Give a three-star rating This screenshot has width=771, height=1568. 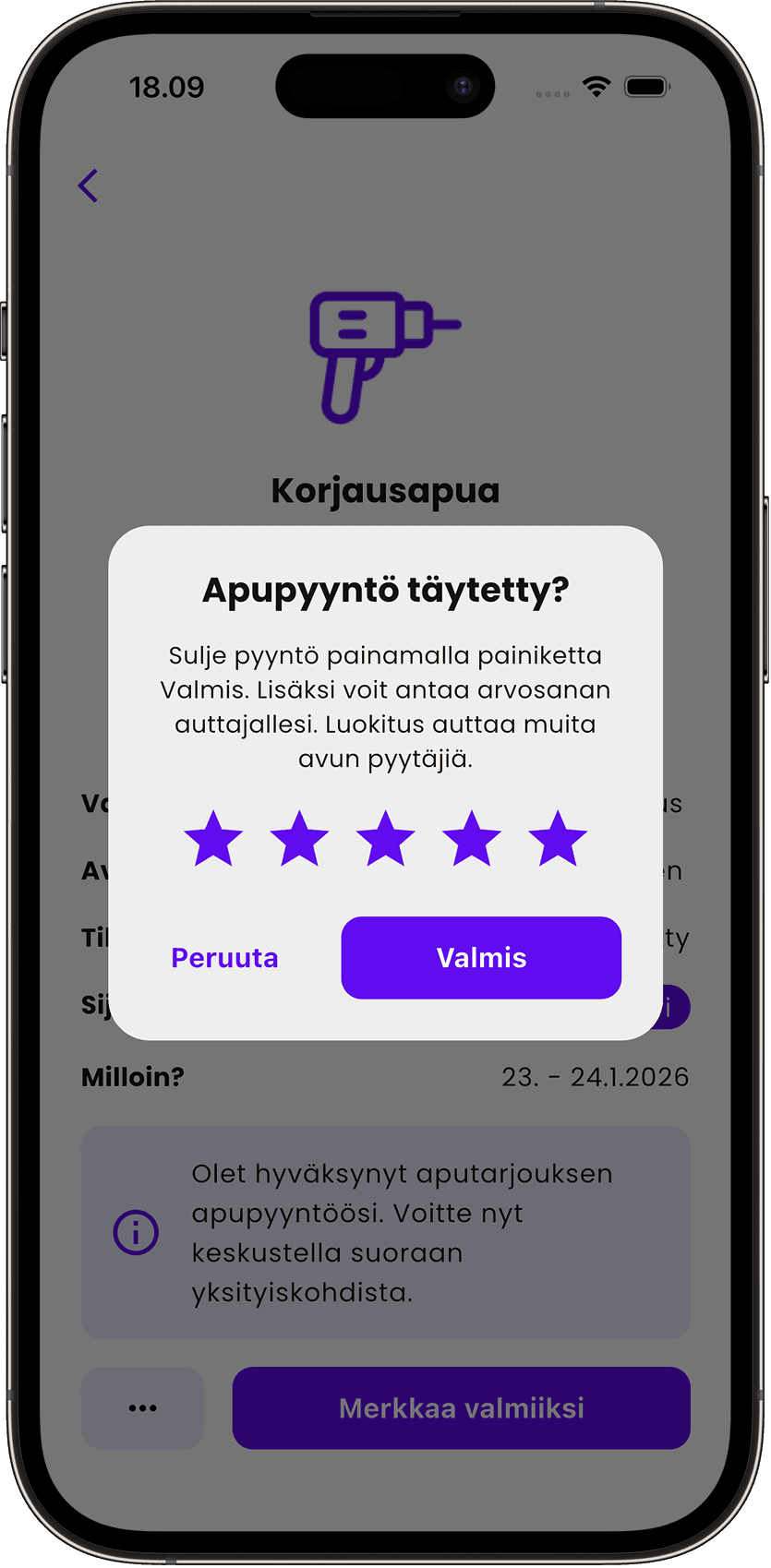pyautogui.click(x=385, y=839)
